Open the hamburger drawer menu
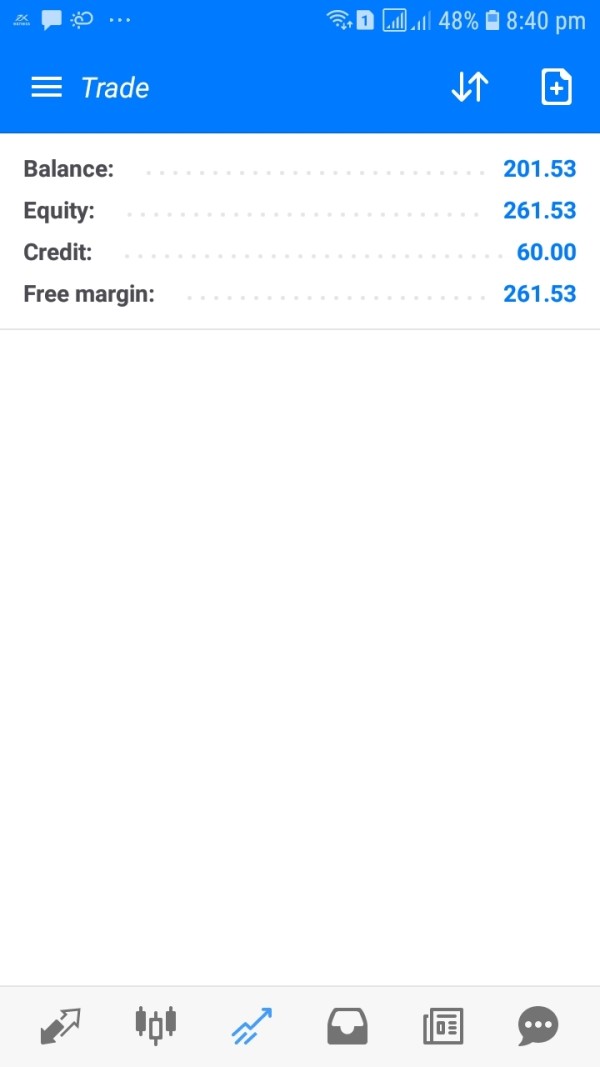600x1067 pixels. coord(46,87)
